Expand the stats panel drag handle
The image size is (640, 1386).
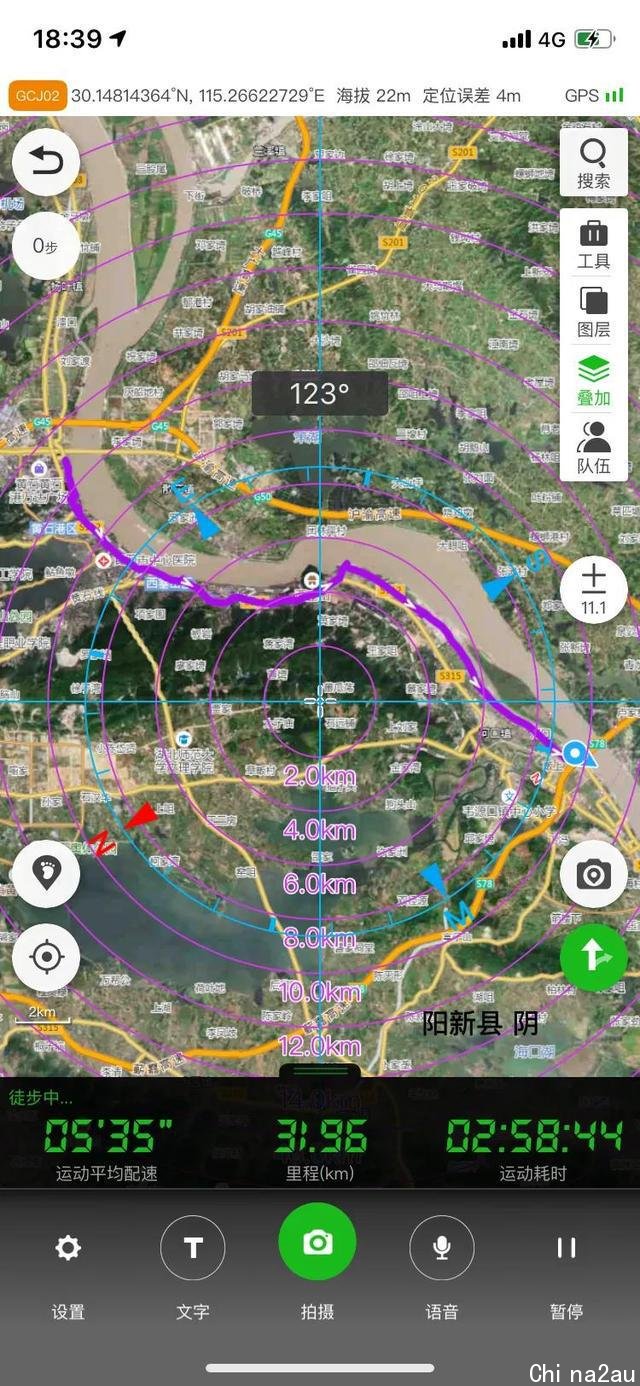click(320, 1071)
